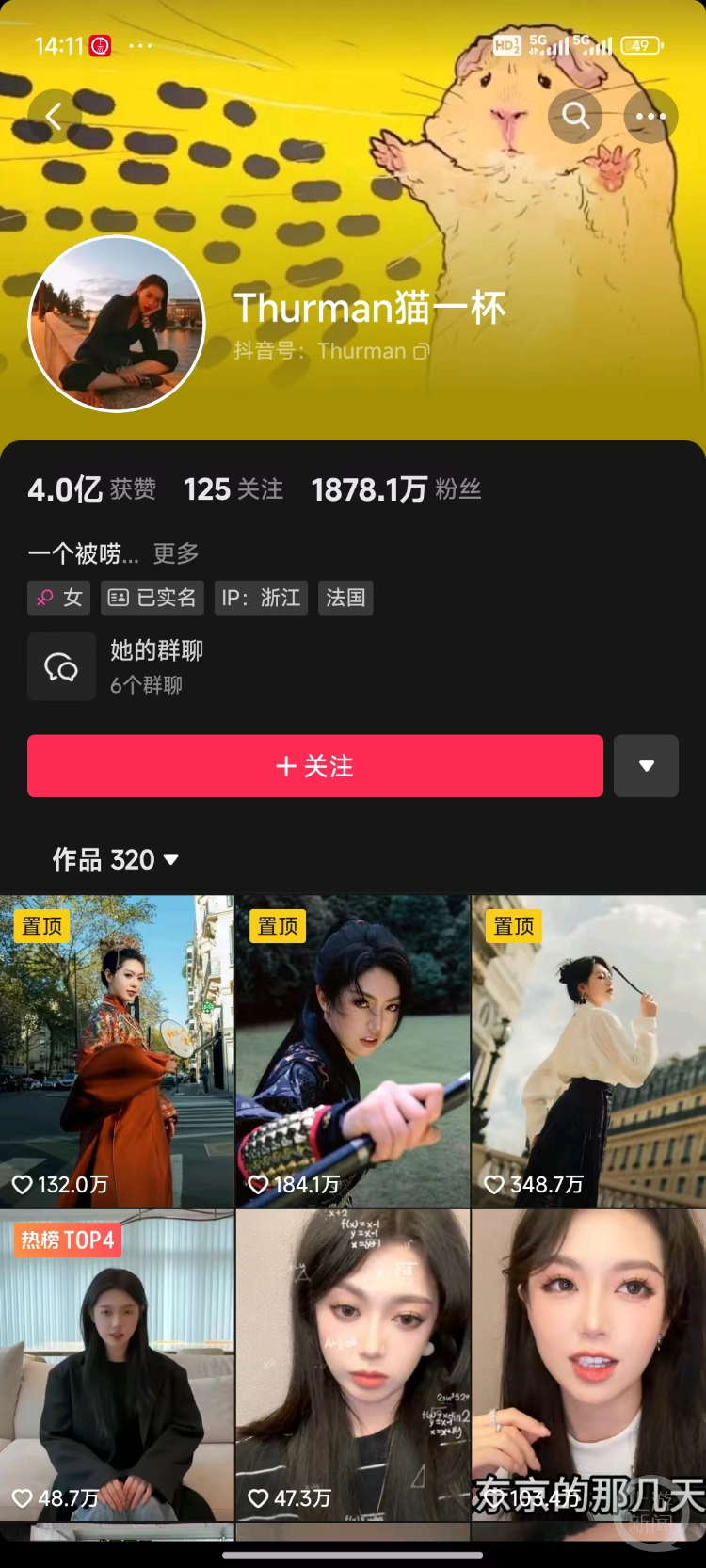This screenshot has height=1568, width=706.
Task: Open the 作品 320 sort dropdown
Action: click(116, 859)
